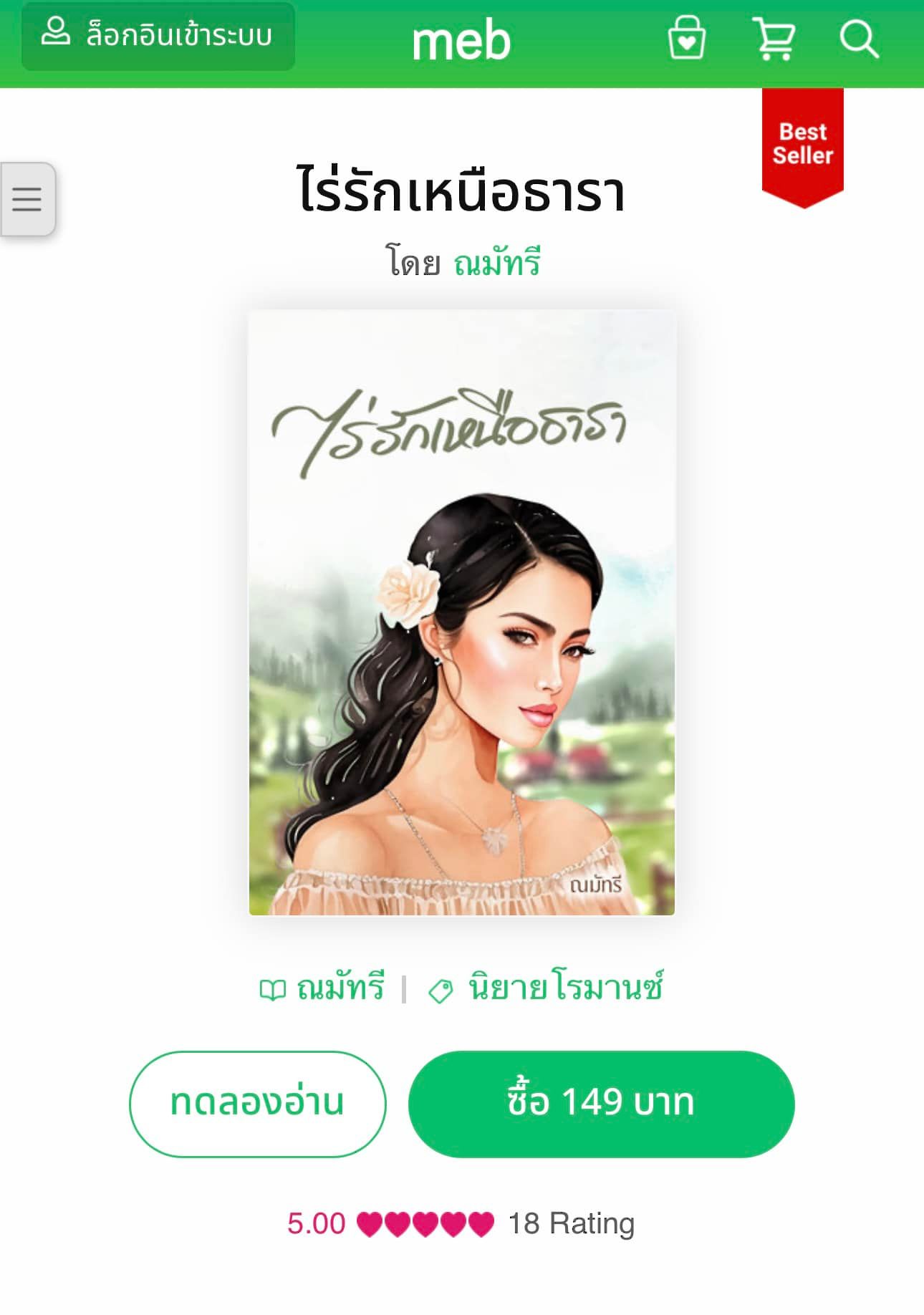924x1315 pixels.
Task: Open the search icon
Action: 858,39
